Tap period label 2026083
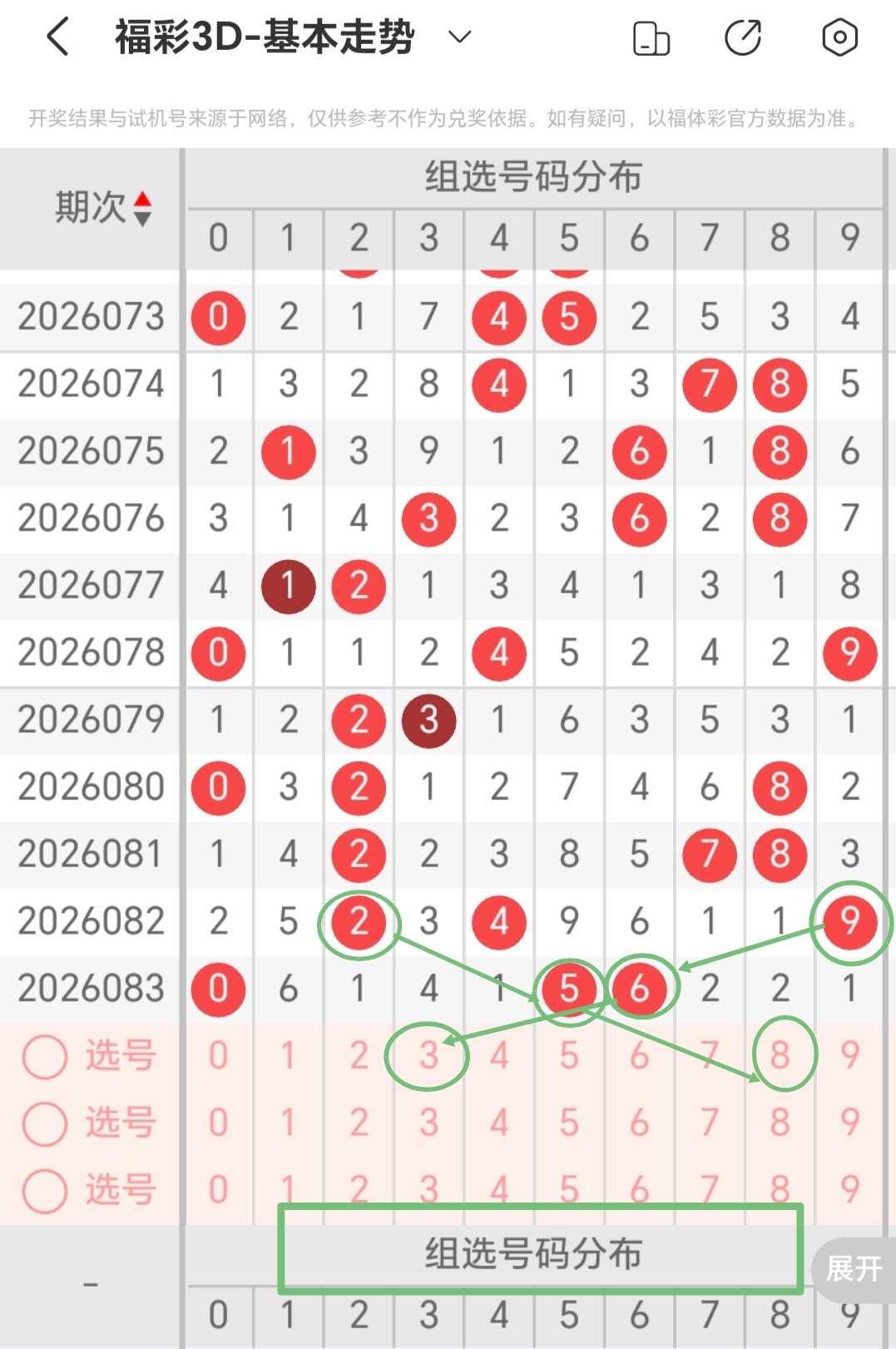This screenshot has height=1349, width=896. [x=92, y=989]
